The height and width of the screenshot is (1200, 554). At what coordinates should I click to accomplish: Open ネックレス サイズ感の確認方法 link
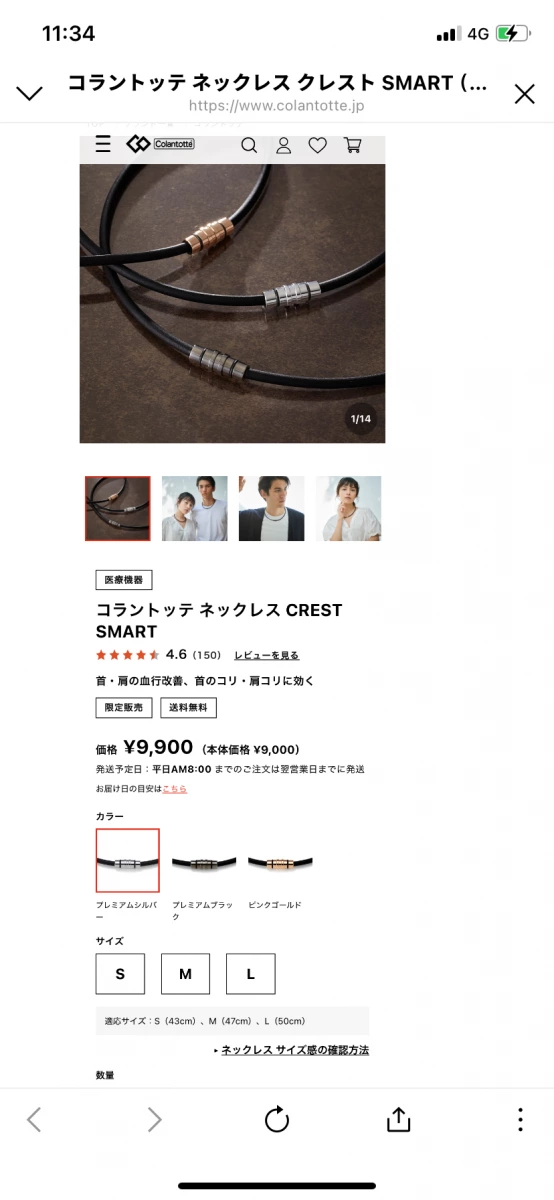point(294,1050)
